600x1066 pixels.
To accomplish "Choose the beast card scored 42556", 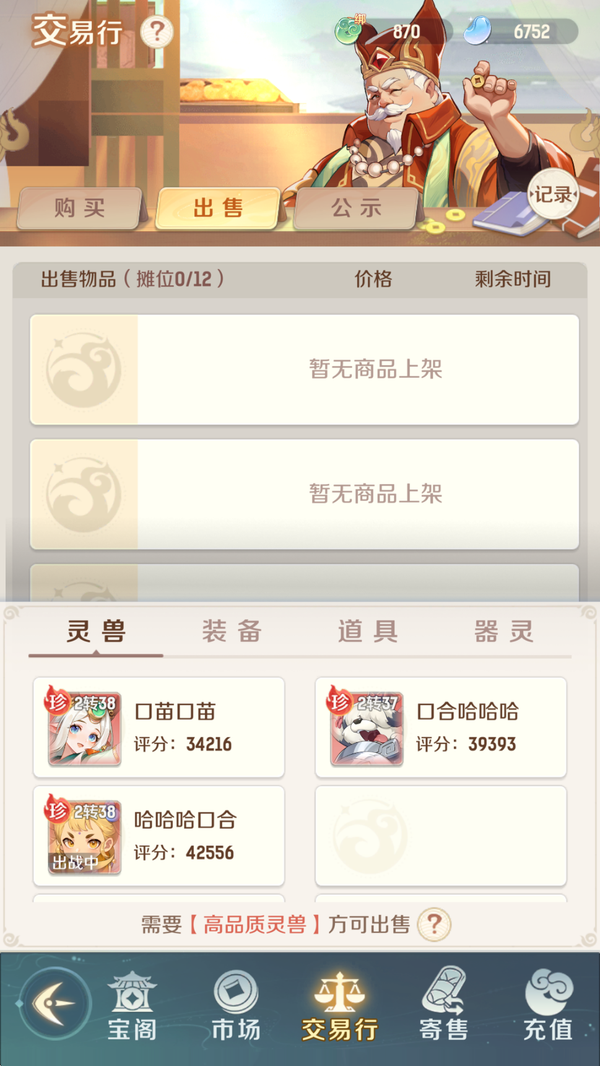I will point(159,836).
